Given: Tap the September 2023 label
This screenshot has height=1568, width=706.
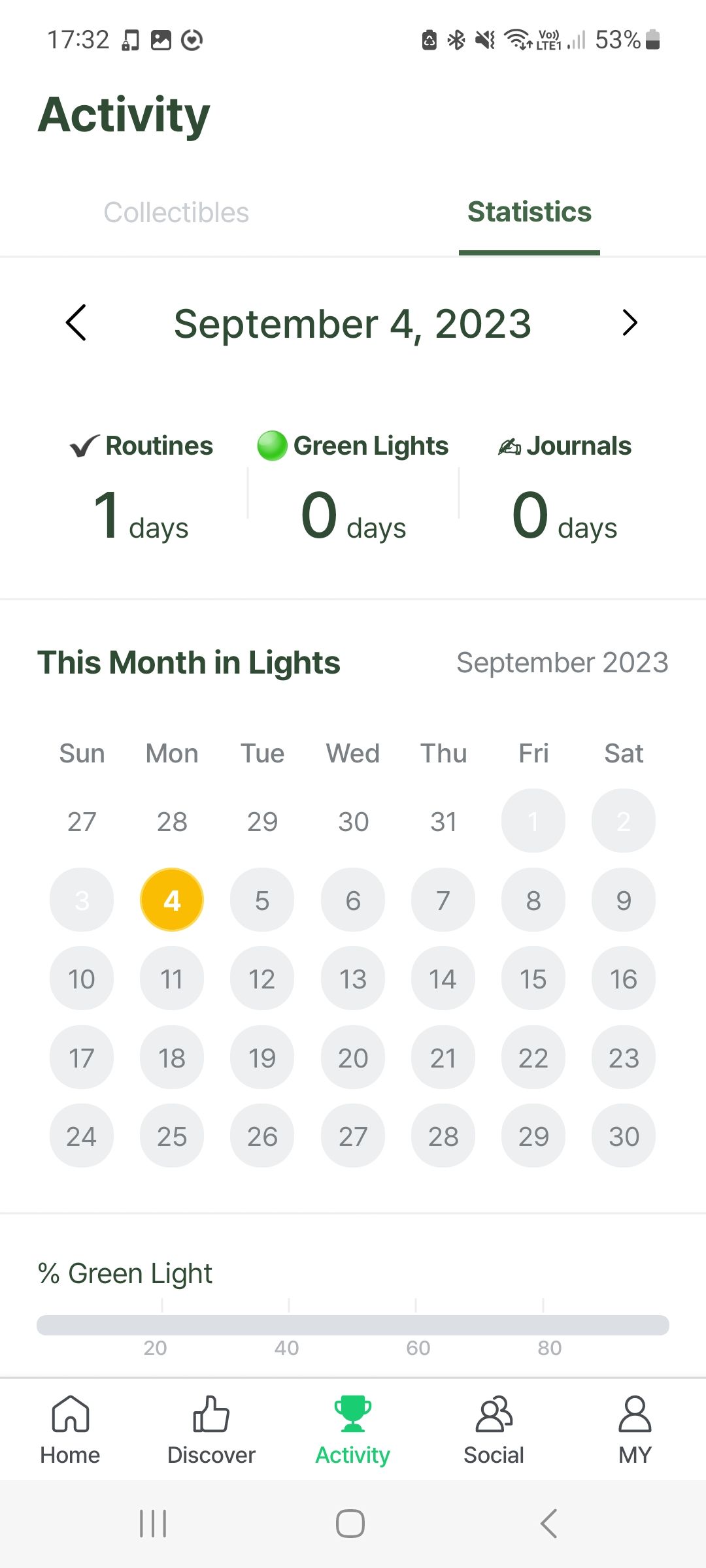Looking at the screenshot, I should (x=561, y=662).
